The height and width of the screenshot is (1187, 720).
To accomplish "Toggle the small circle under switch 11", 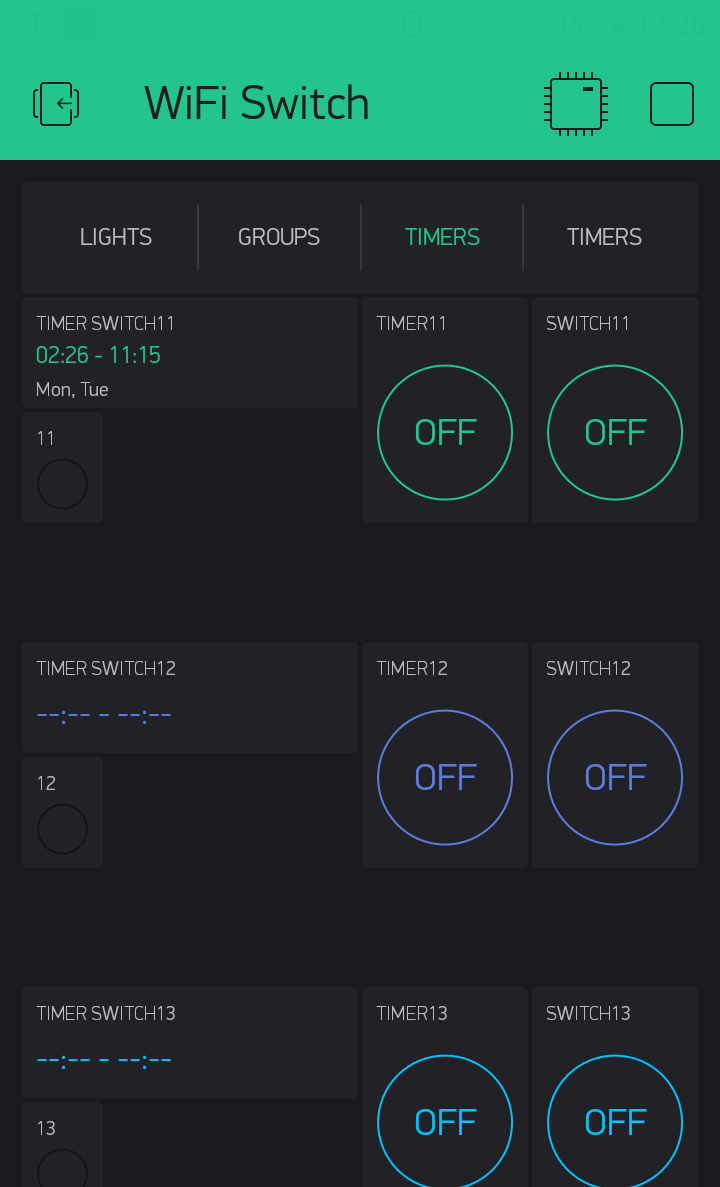I will point(62,484).
